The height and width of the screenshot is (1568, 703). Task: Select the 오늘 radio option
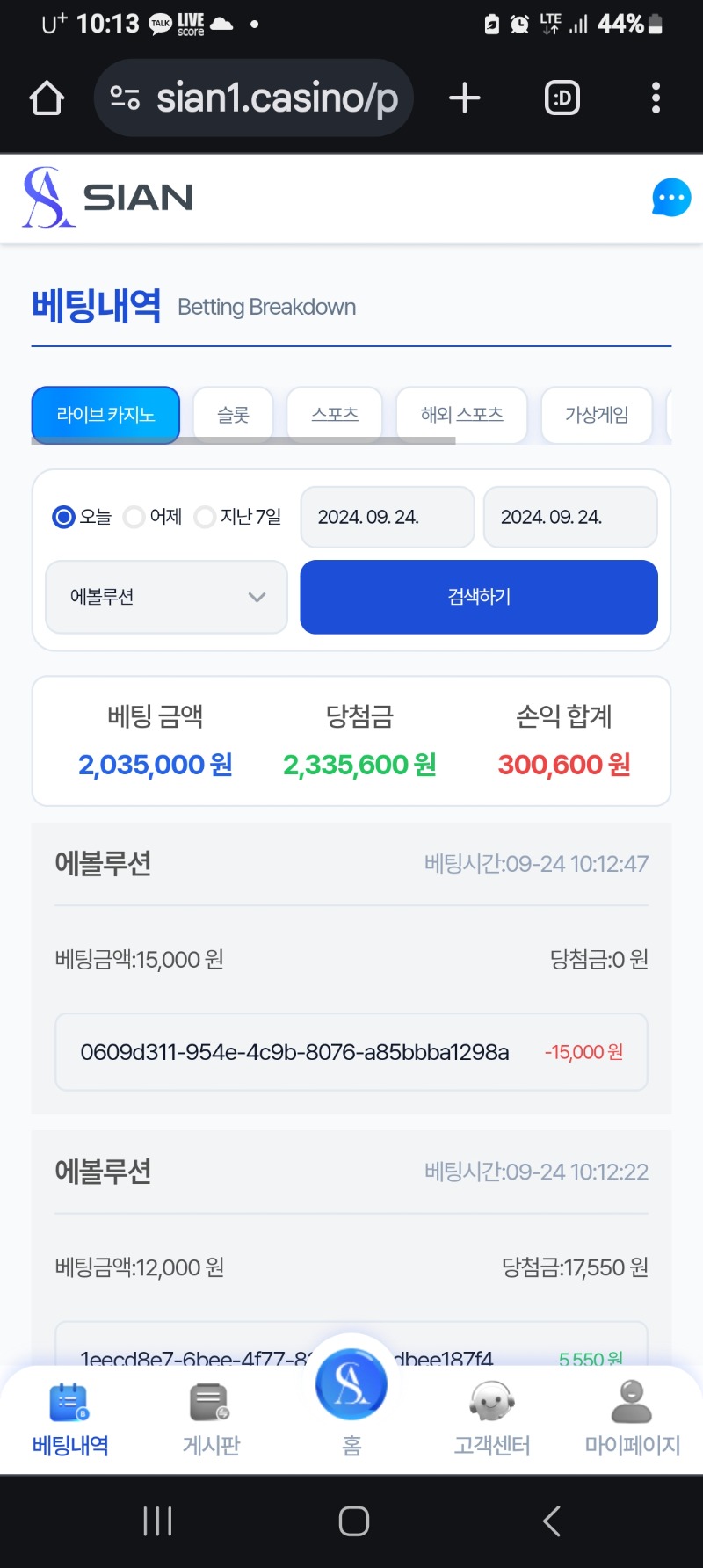pyautogui.click(x=82, y=517)
